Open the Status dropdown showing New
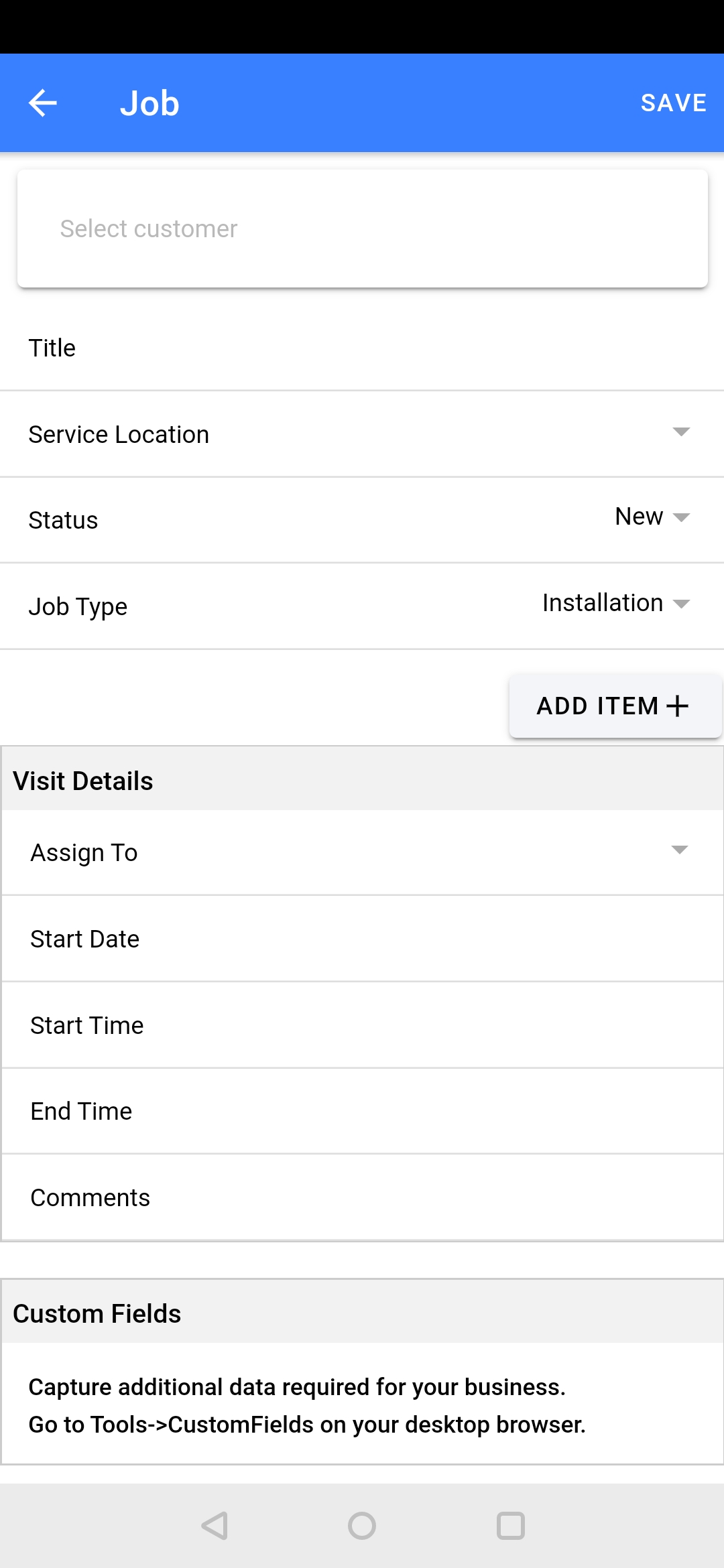 pyautogui.click(x=681, y=518)
